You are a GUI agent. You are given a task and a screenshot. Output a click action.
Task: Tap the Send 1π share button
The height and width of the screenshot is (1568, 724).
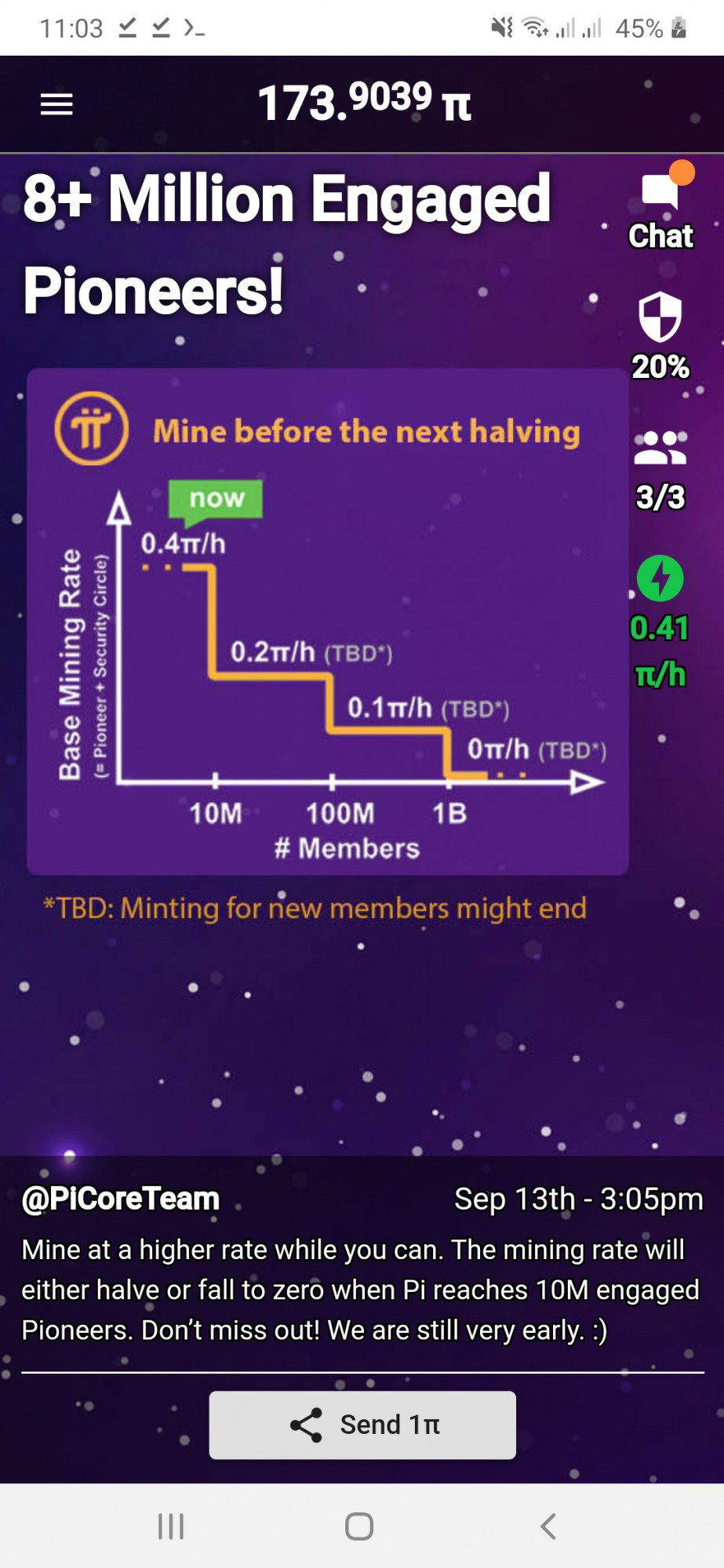tap(362, 1425)
